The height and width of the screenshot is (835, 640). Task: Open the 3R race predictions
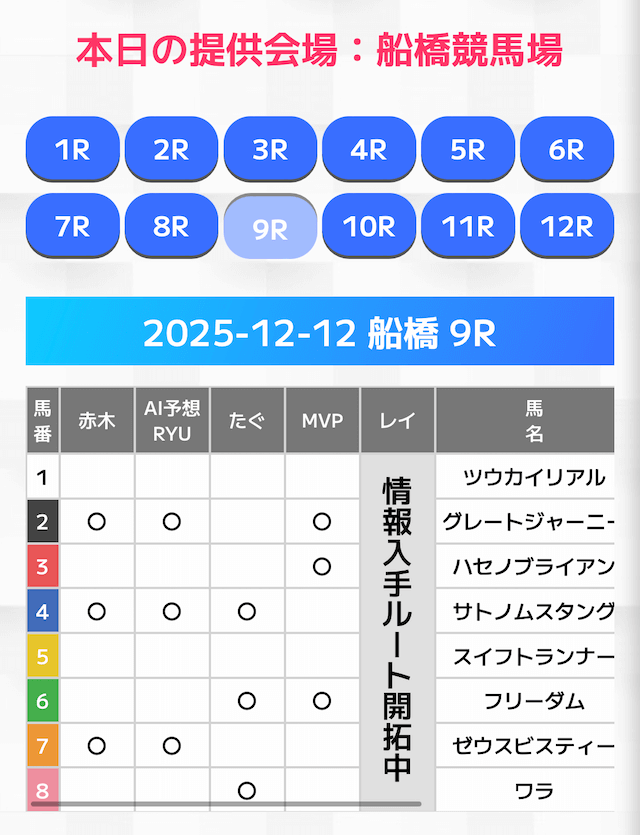tap(270, 150)
